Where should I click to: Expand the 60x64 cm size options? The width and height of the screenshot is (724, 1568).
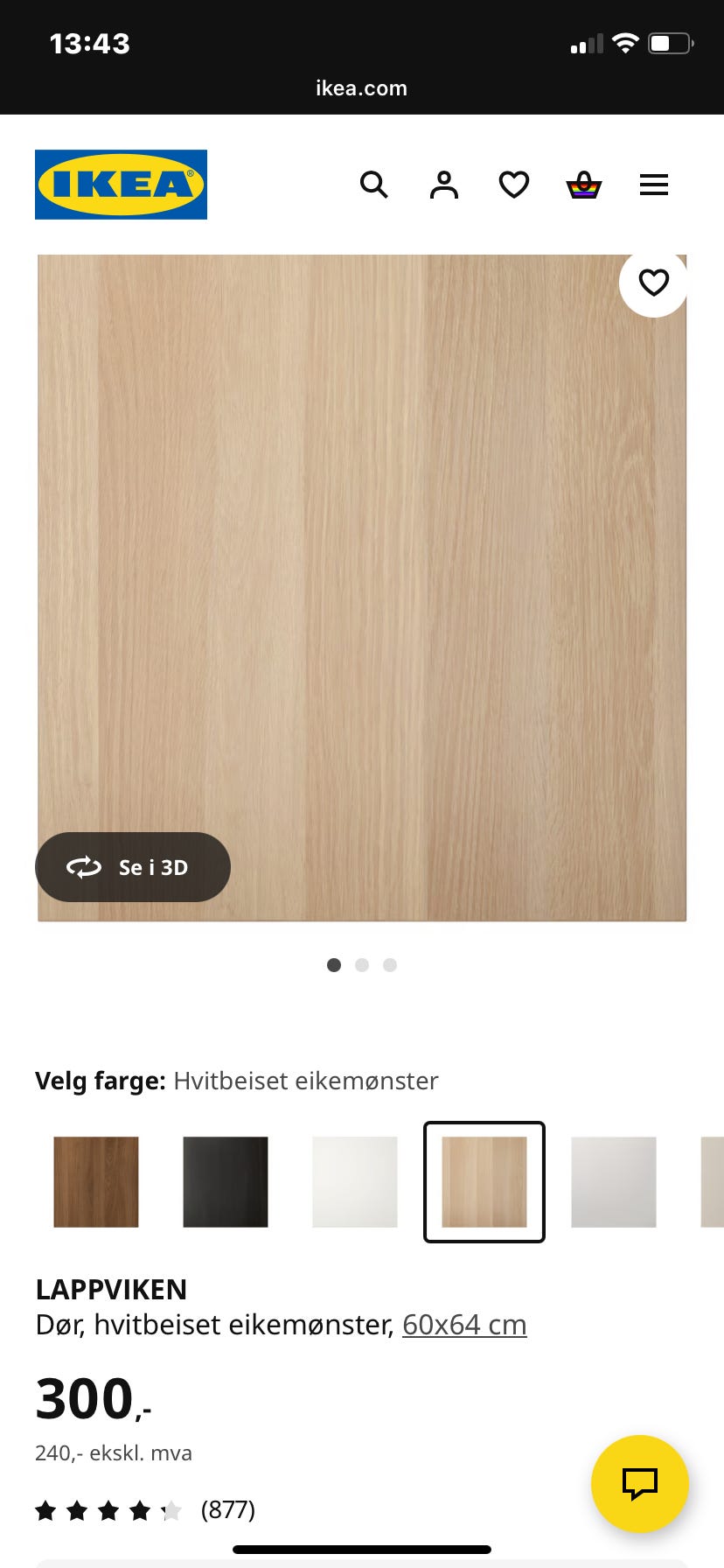pos(464,1325)
